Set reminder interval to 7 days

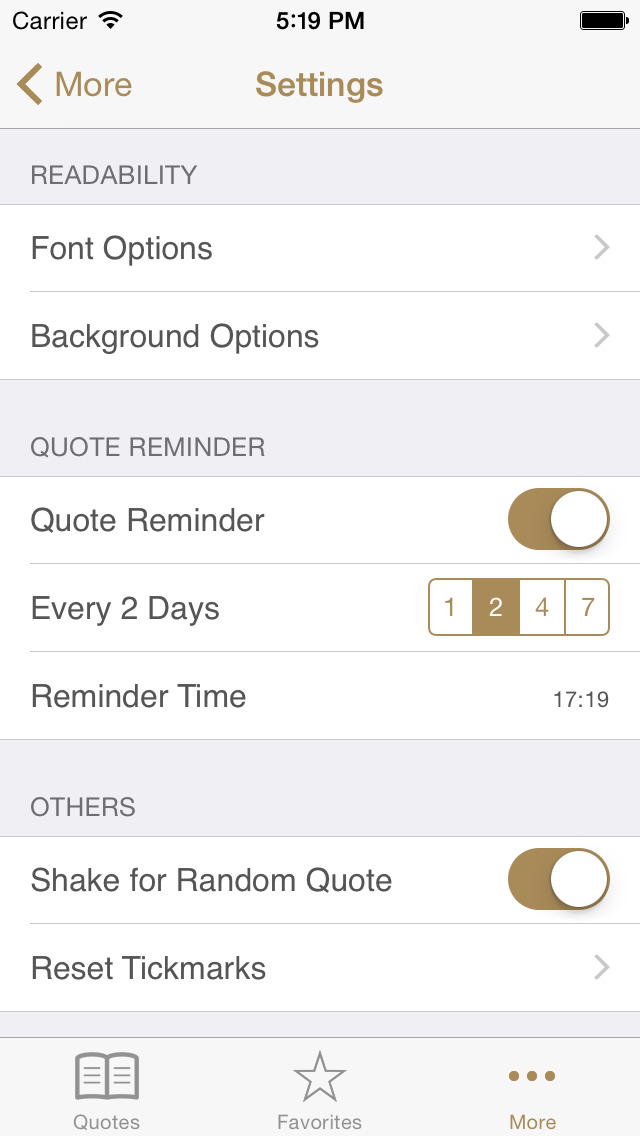click(x=587, y=607)
